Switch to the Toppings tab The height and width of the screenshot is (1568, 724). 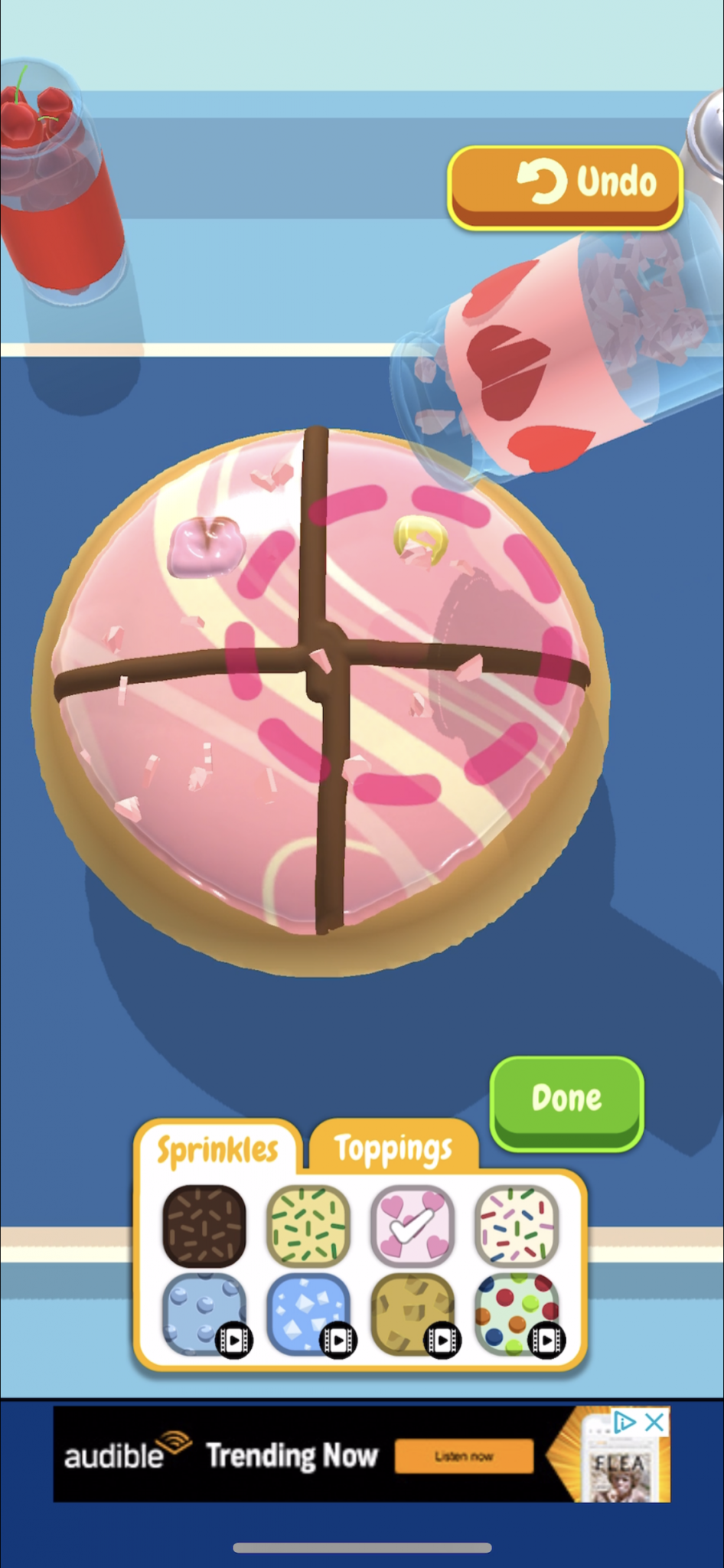pos(393,1146)
